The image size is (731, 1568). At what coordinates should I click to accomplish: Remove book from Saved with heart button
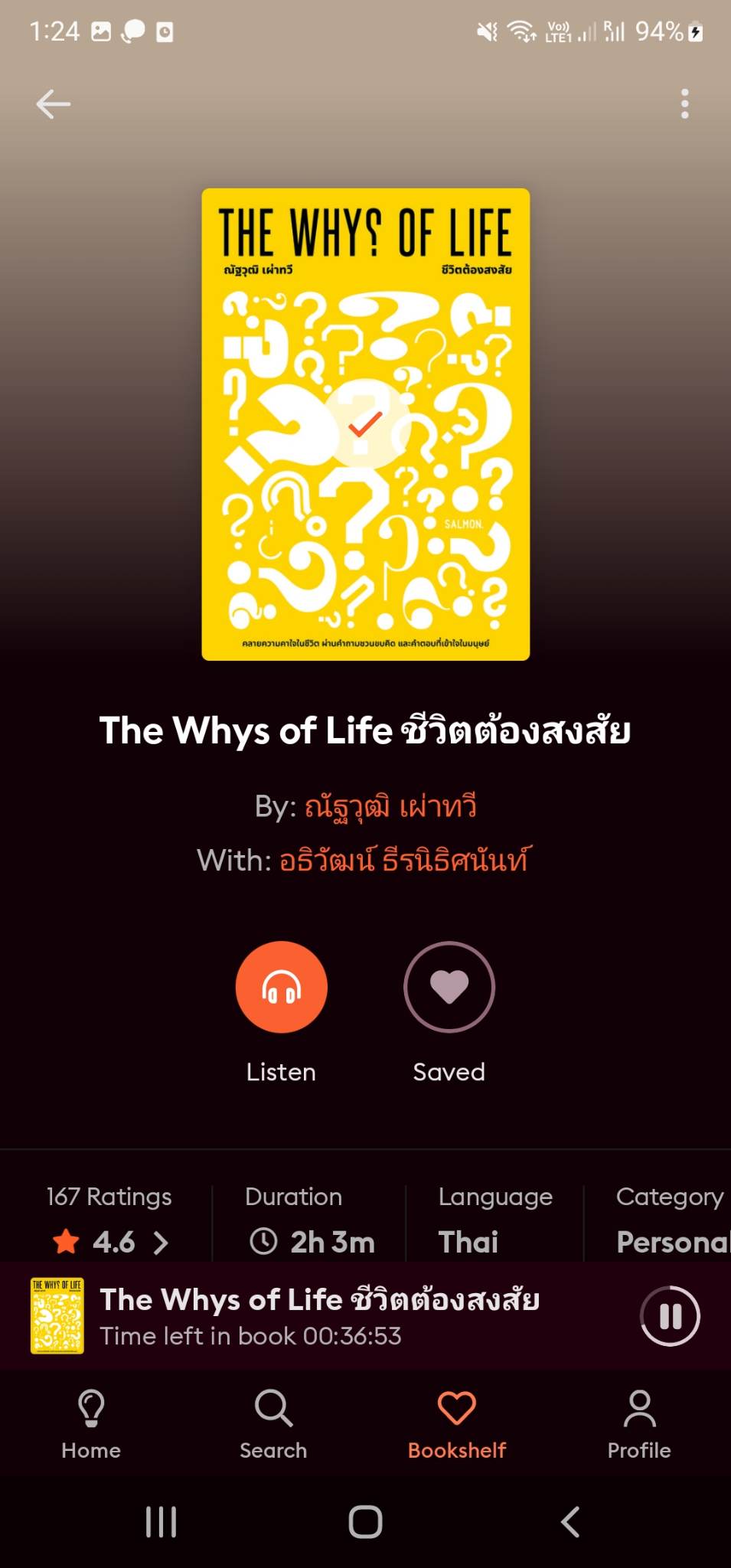point(449,987)
